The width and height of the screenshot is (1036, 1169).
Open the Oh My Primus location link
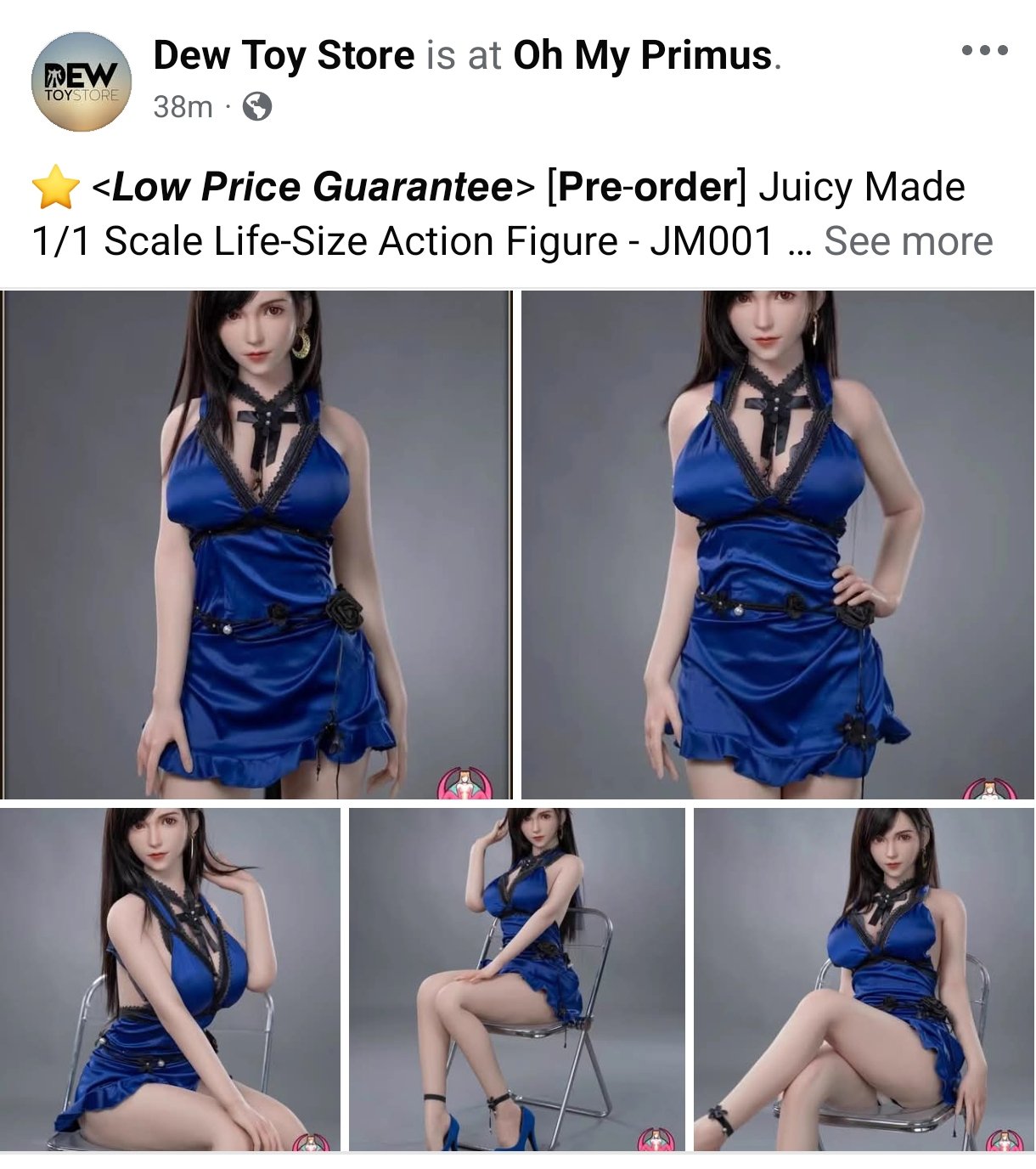[x=643, y=55]
